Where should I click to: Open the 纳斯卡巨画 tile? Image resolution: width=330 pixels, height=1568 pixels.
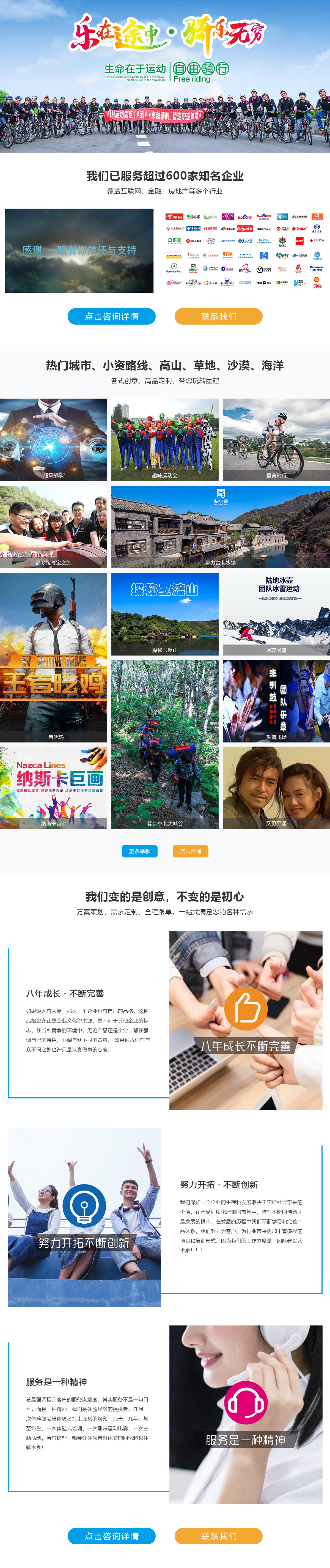click(x=54, y=787)
